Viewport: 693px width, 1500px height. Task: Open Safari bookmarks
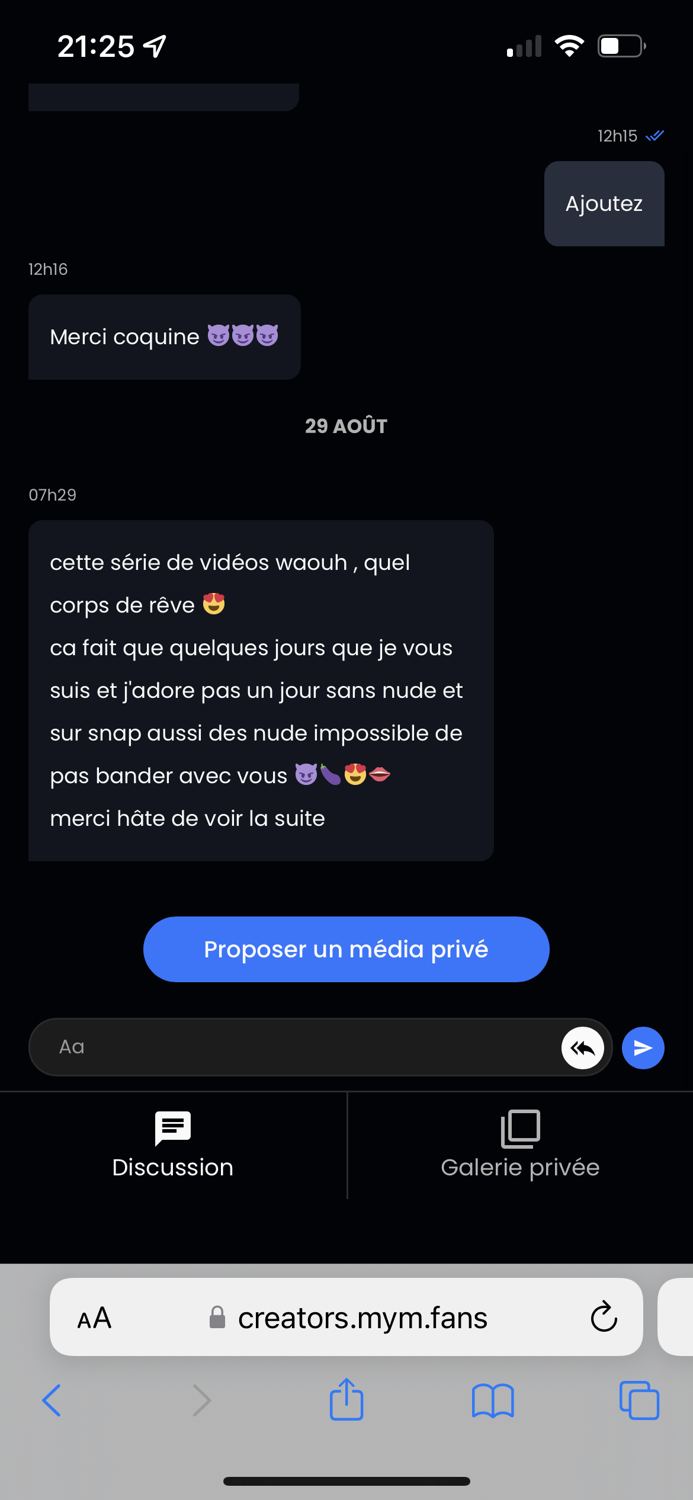pos(493,1401)
